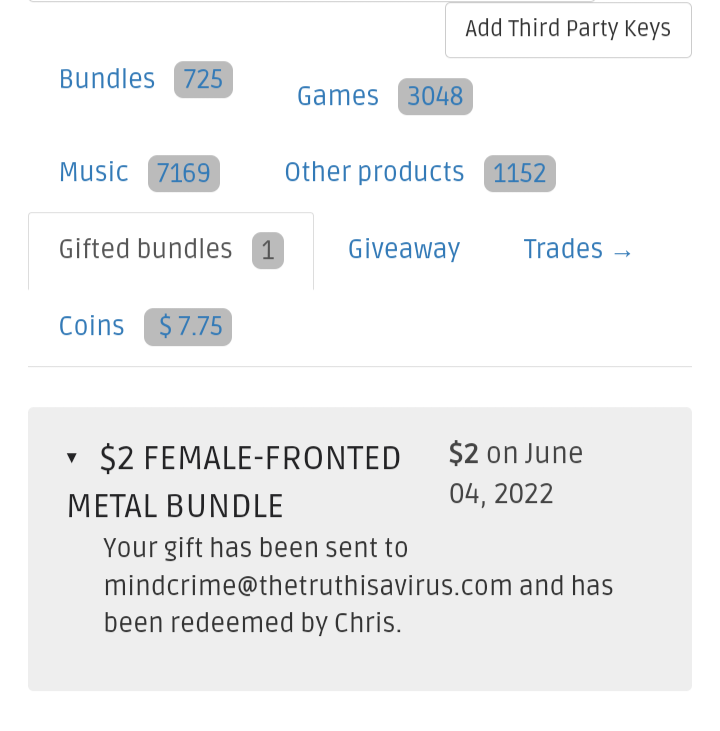The image size is (720, 731).
Task: Select the gift redemption message text
Action: coord(357,585)
